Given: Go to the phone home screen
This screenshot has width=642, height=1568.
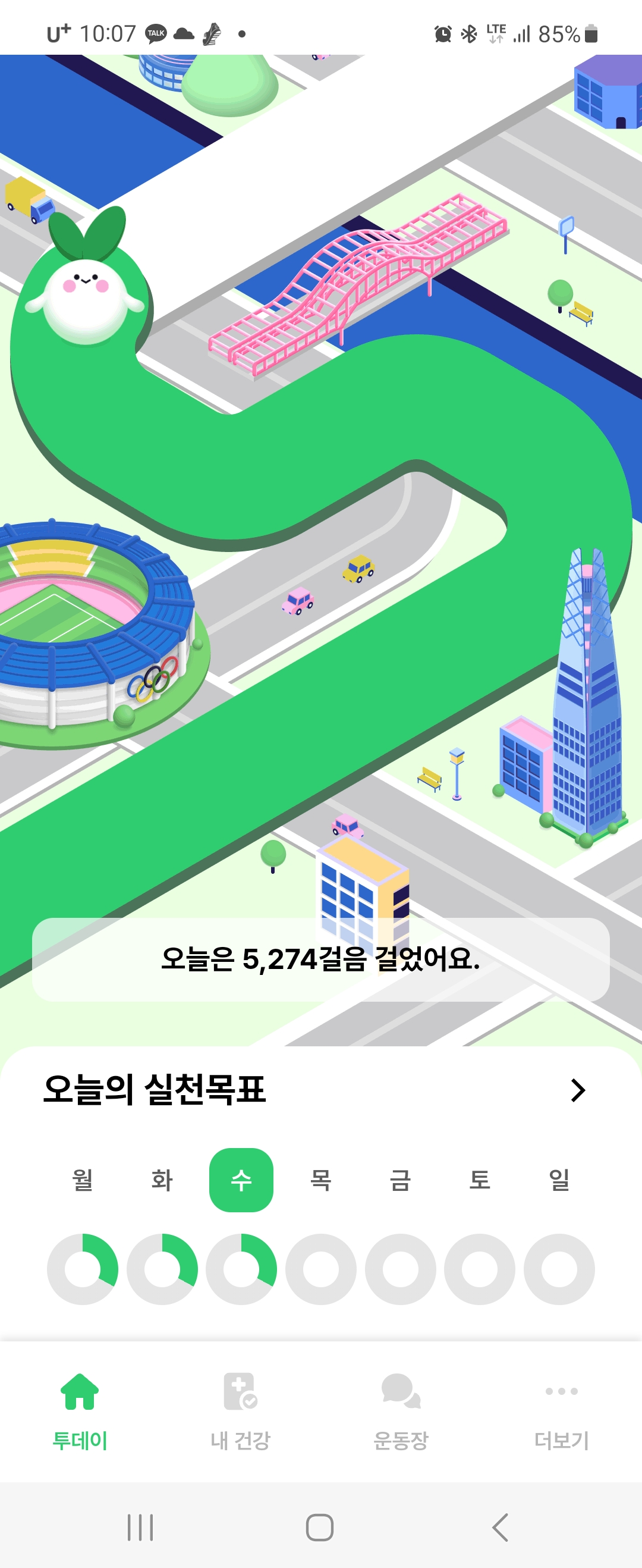Looking at the screenshot, I should [x=319, y=1527].
